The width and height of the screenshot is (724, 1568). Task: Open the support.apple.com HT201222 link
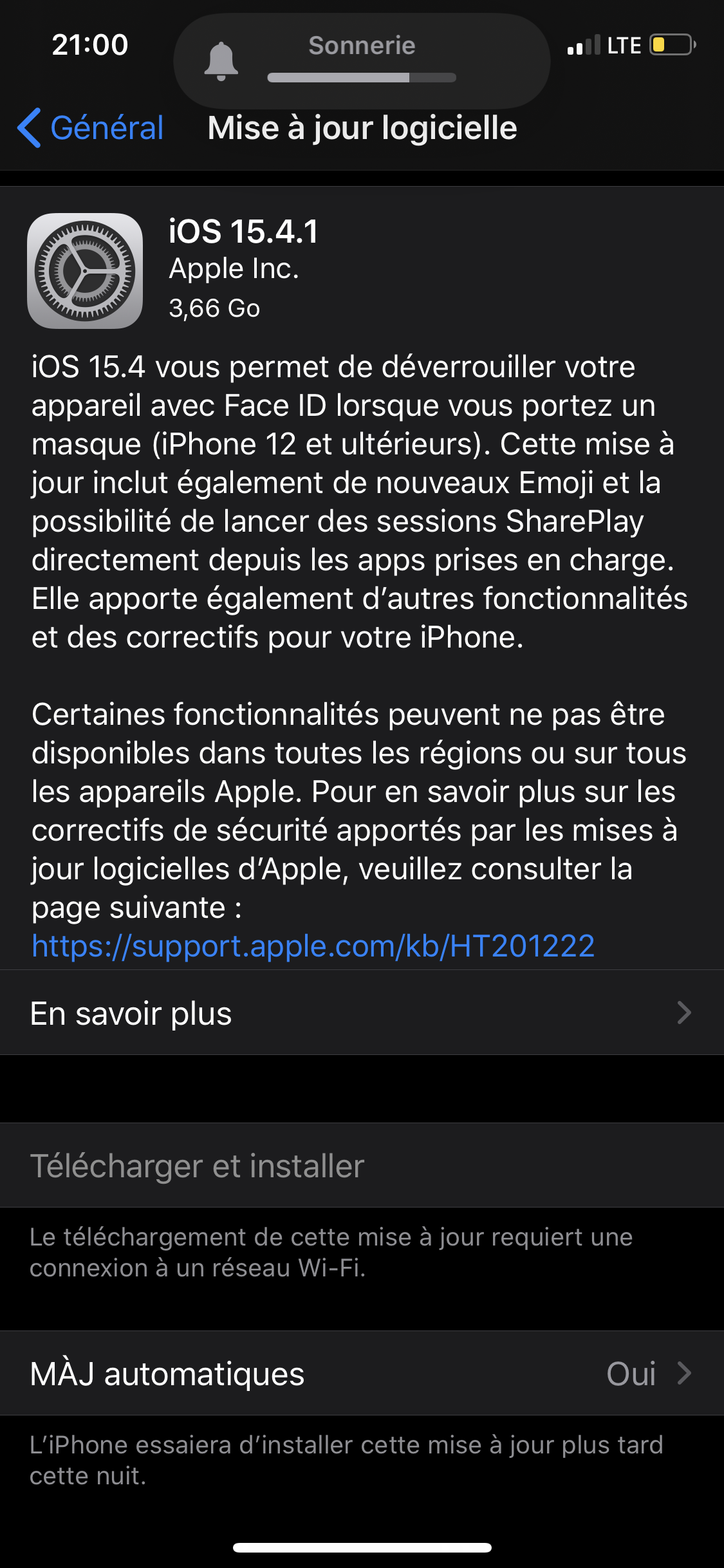pos(313,946)
